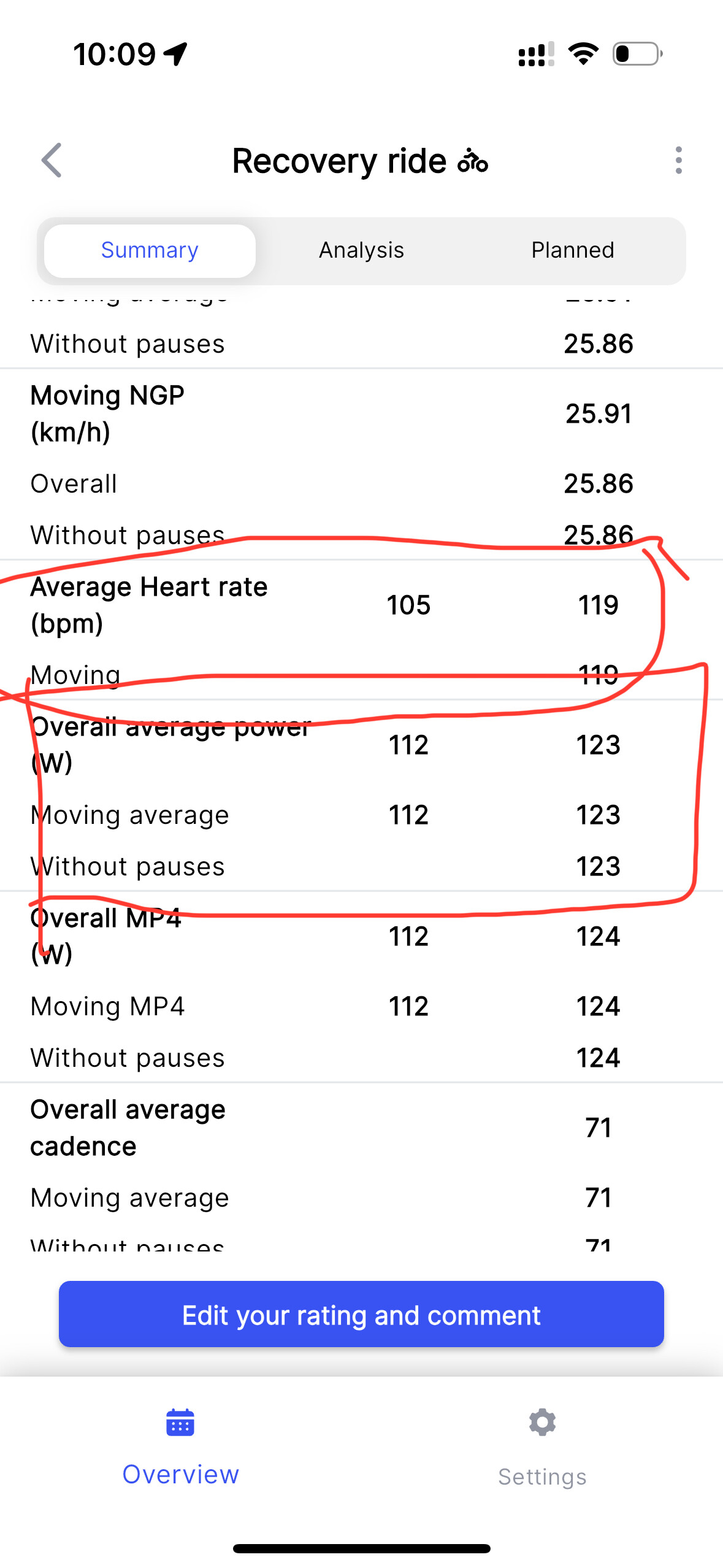Go back using the top-left arrow
This screenshot has width=723, height=1568.
coord(52,161)
